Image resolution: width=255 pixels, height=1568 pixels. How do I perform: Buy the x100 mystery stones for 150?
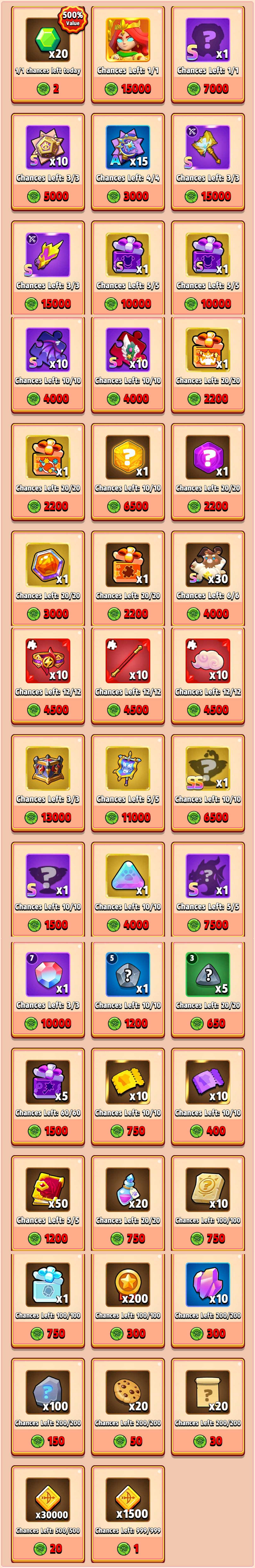(x=48, y=1407)
